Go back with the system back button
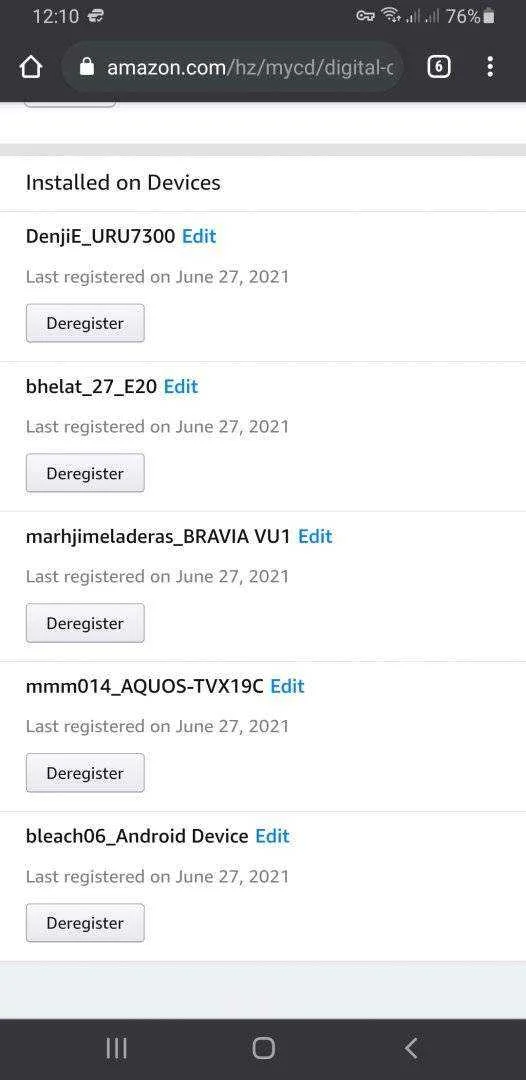This screenshot has height=1080, width=526. click(411, 1048)
